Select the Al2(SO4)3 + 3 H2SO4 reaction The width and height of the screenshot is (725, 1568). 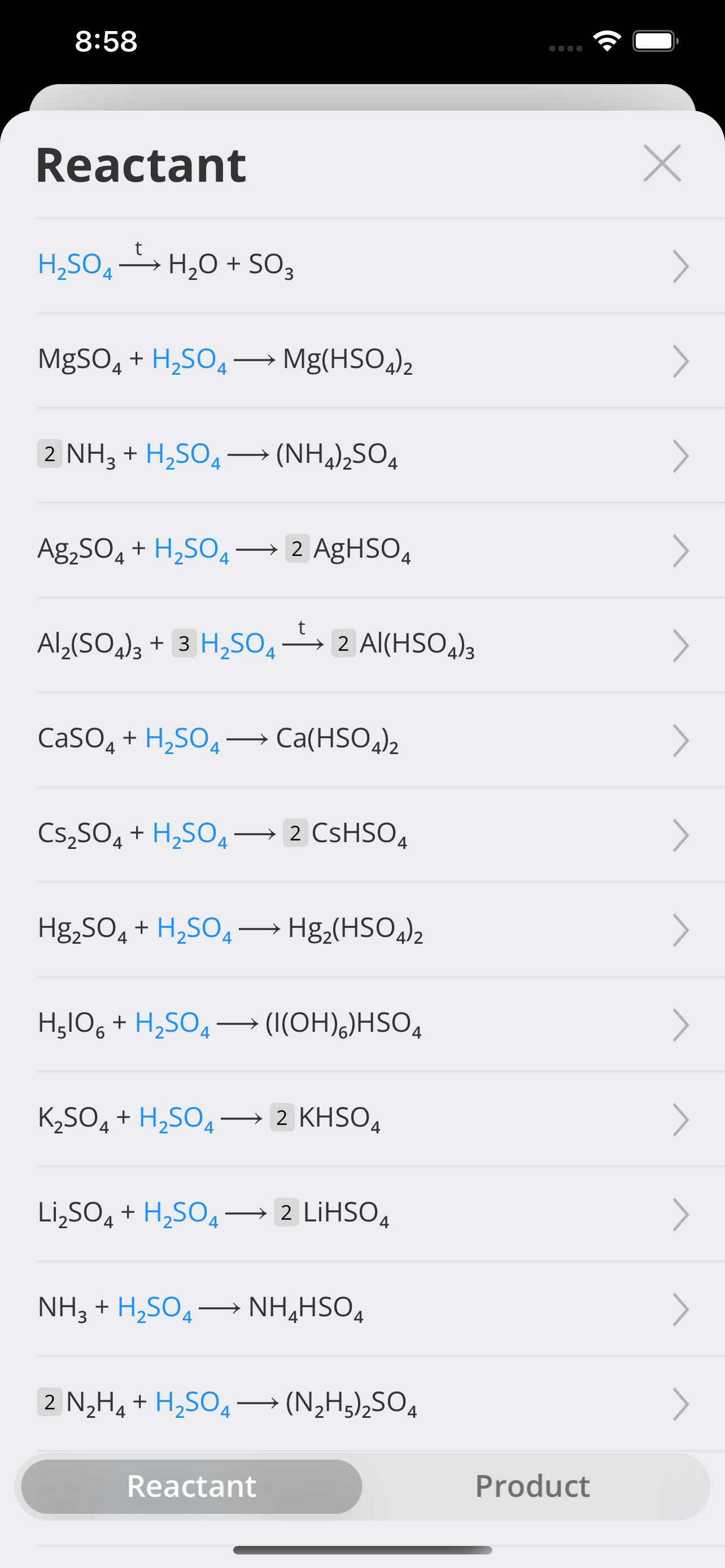[362, 645]
